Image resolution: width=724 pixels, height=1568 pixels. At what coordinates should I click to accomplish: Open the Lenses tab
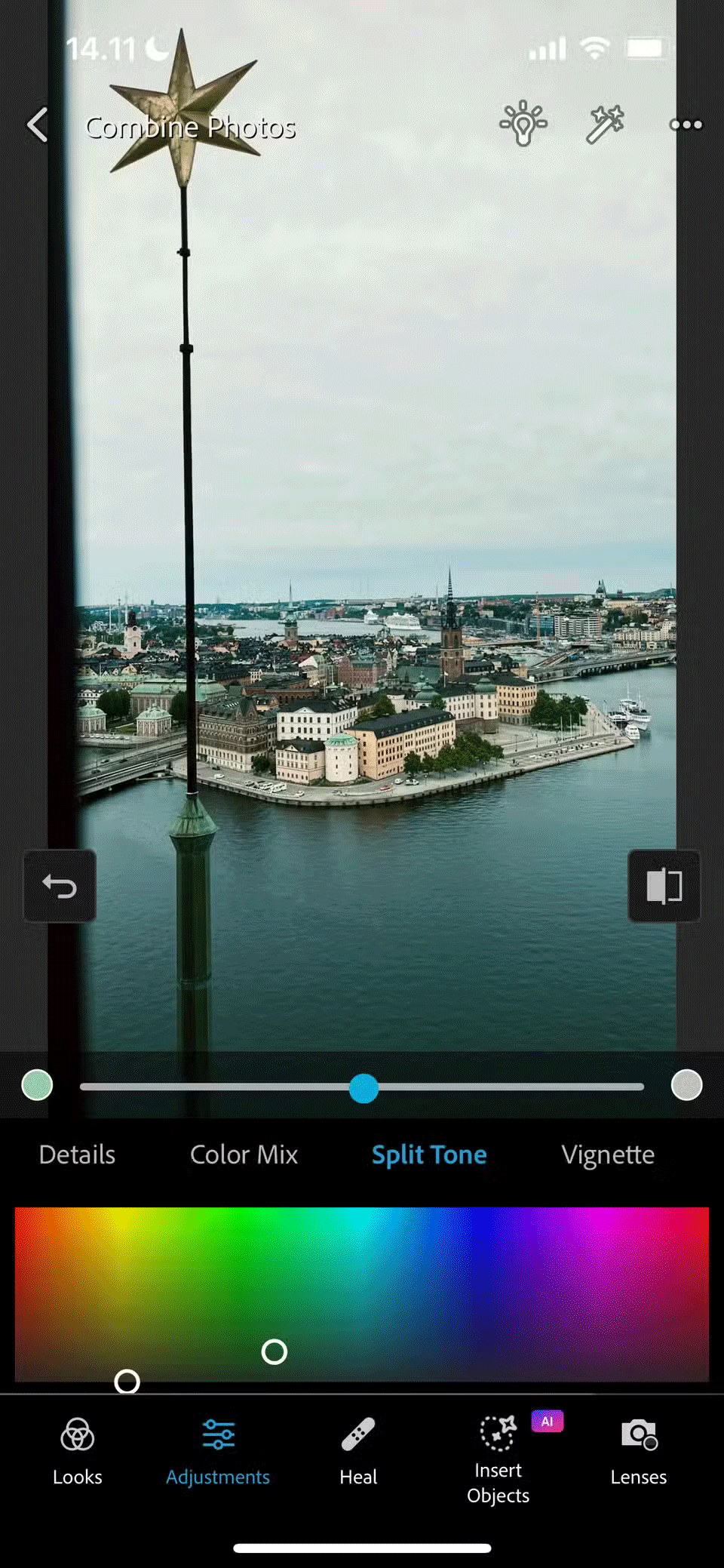pos(639,1452)
